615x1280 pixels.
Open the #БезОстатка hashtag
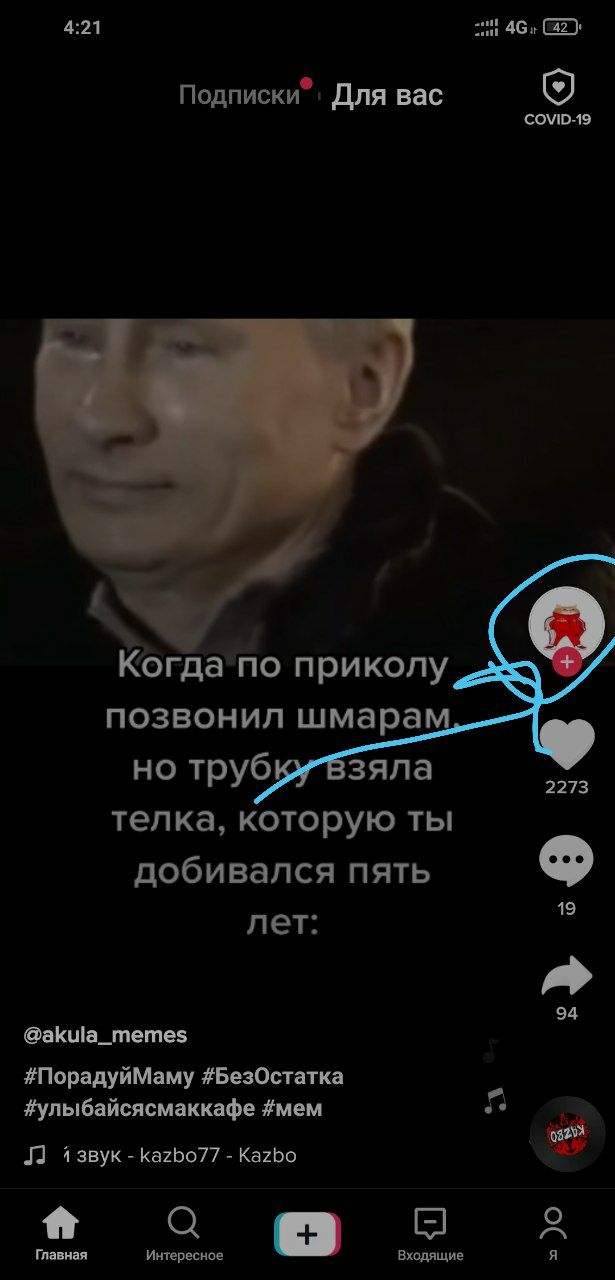[273, 1076]
